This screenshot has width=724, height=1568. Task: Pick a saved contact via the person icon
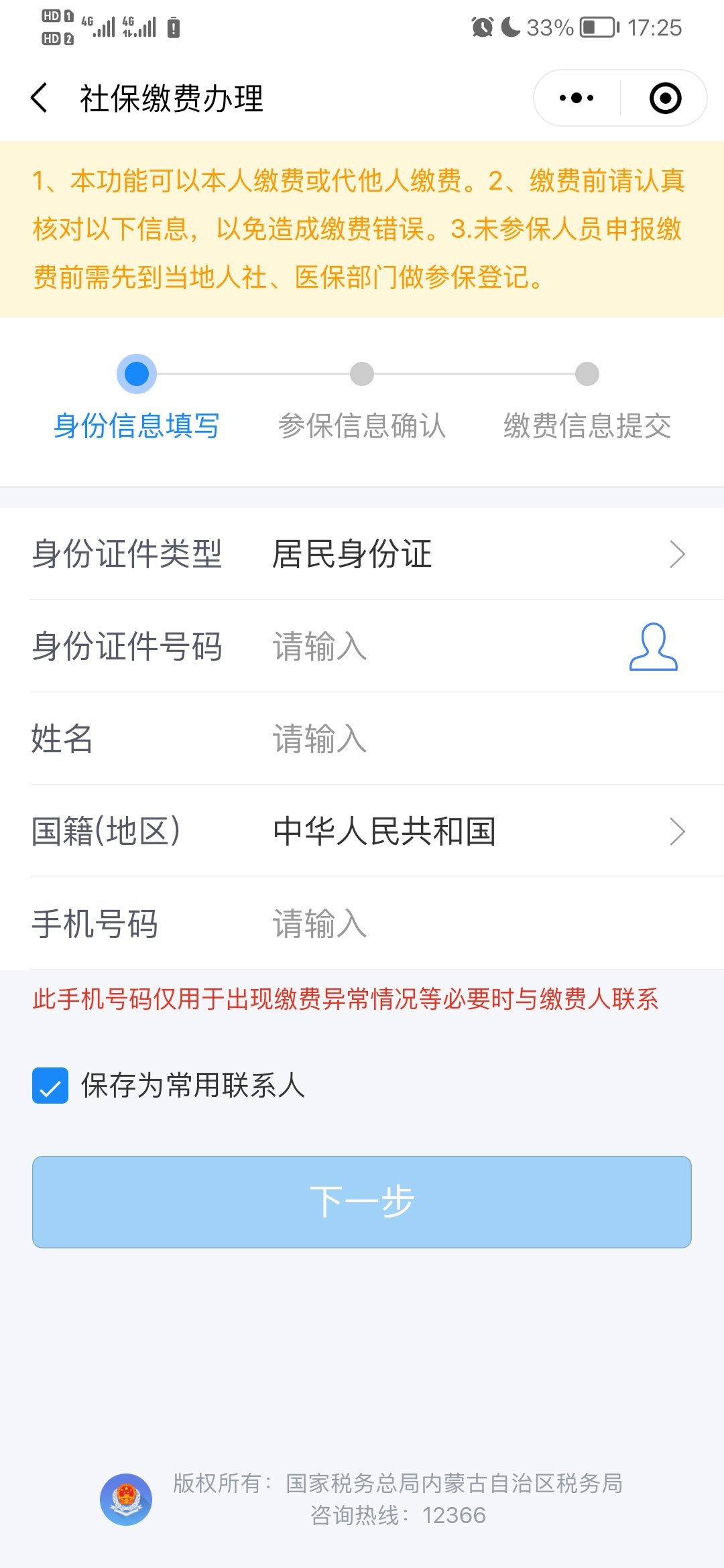(654, 647)
